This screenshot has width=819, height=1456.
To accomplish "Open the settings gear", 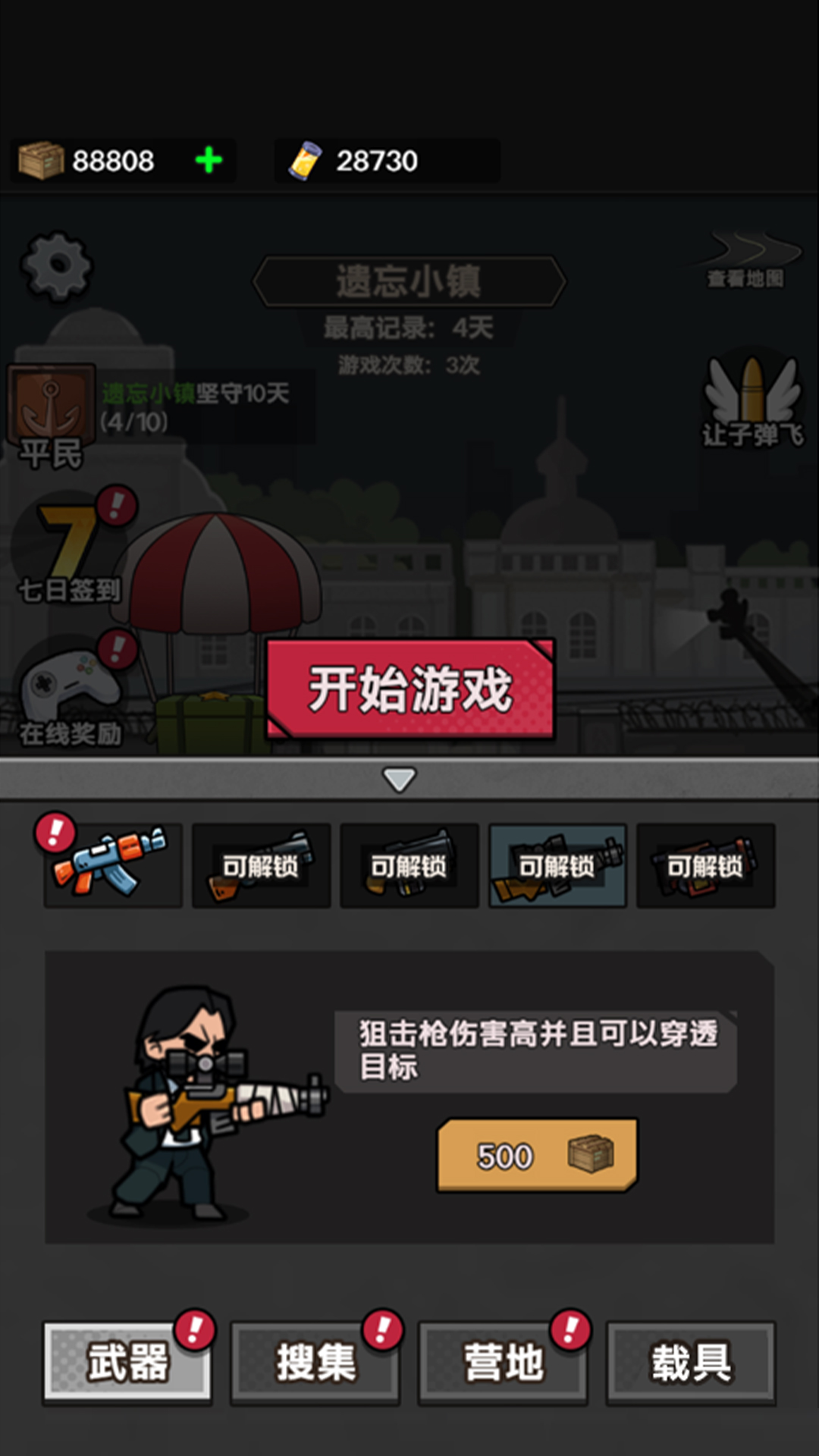I will (57, 267).
